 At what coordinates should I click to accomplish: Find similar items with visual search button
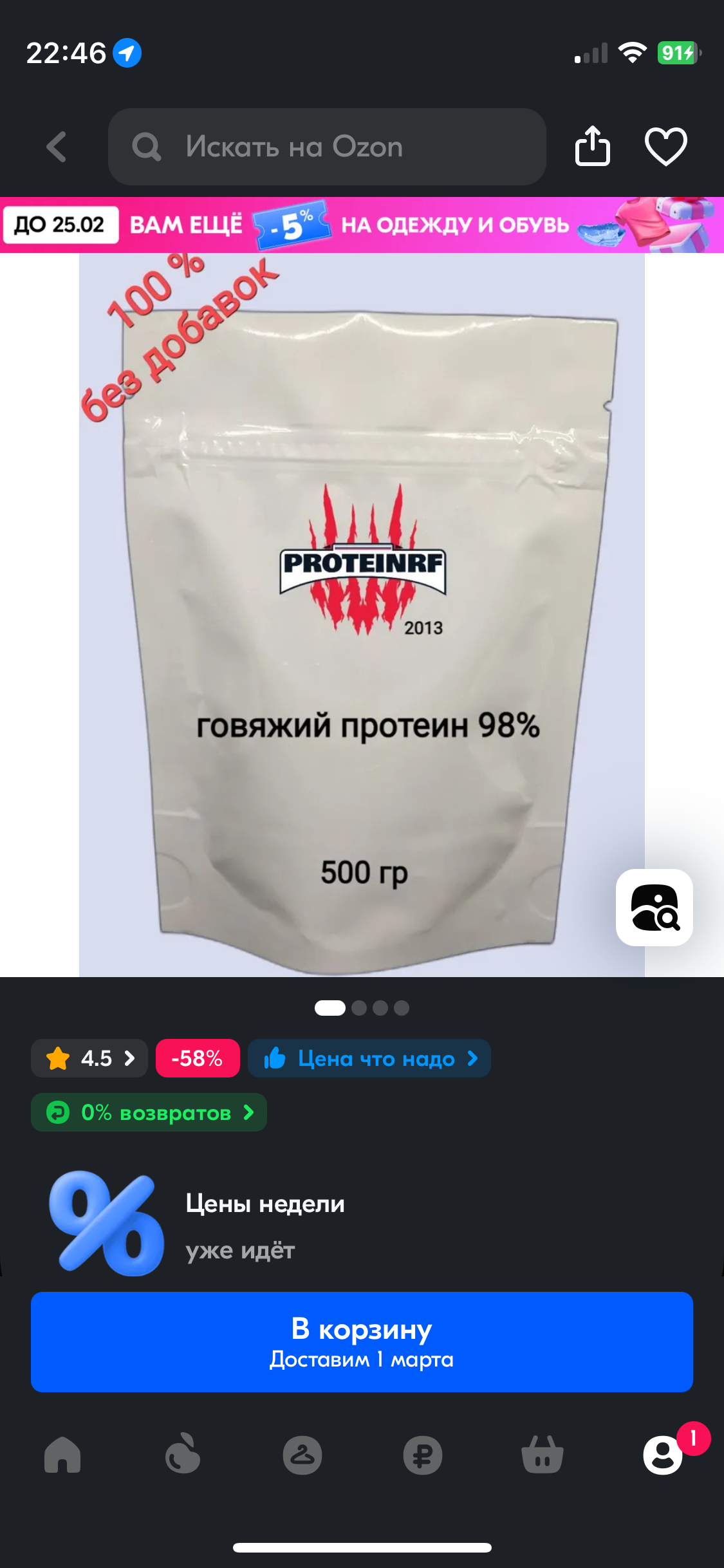click(x=654, y=908)
